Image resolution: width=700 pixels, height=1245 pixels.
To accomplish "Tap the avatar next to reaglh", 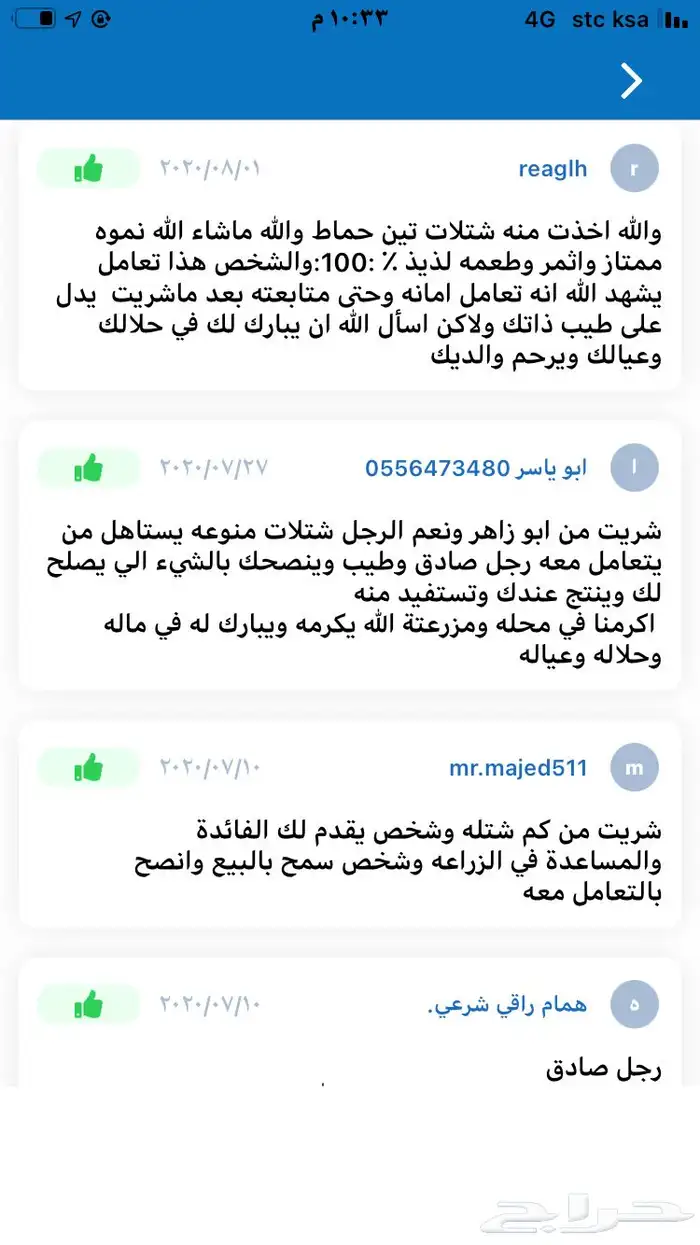I will click(x=634, y=169).
